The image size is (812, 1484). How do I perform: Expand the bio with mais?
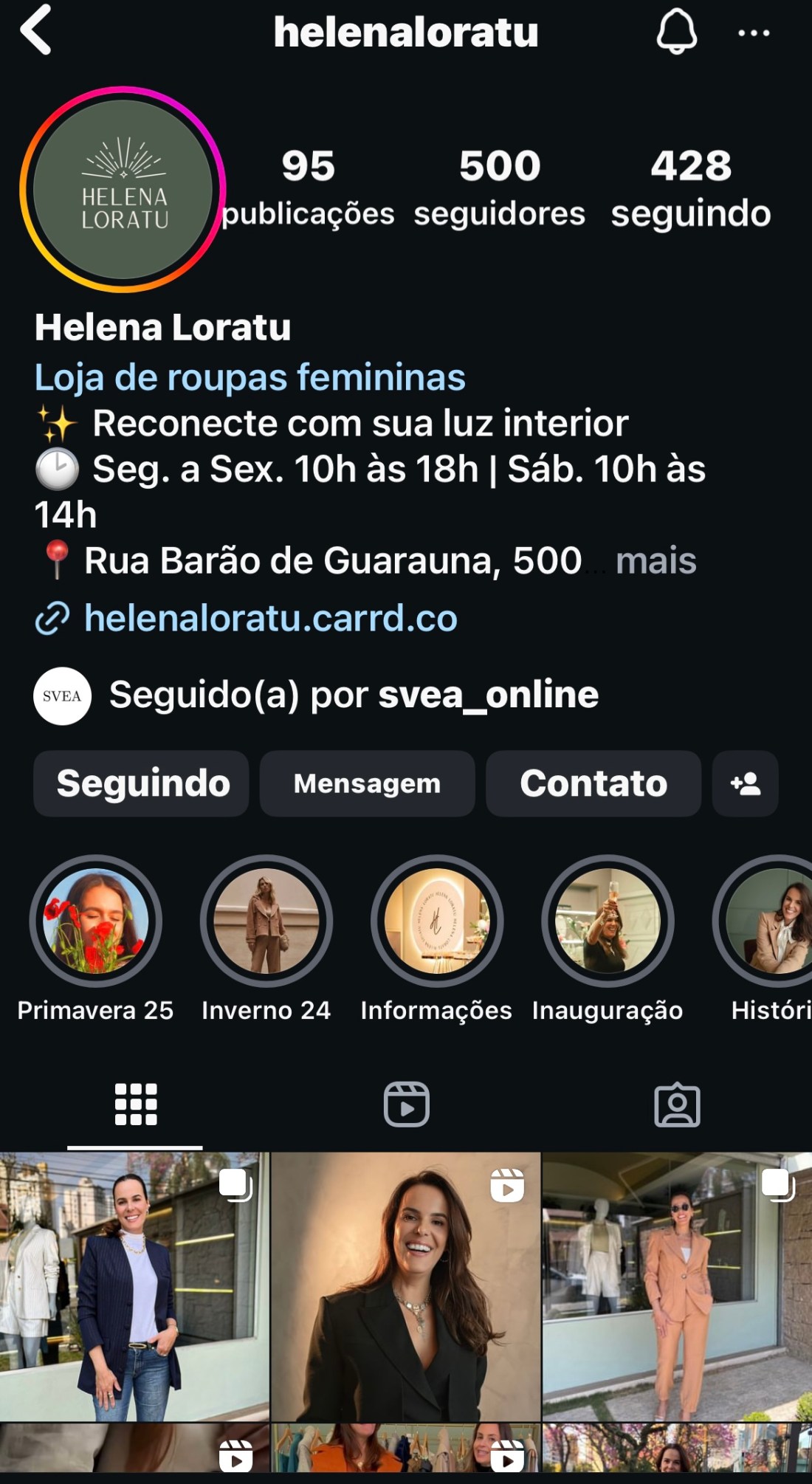pos(656,560)
